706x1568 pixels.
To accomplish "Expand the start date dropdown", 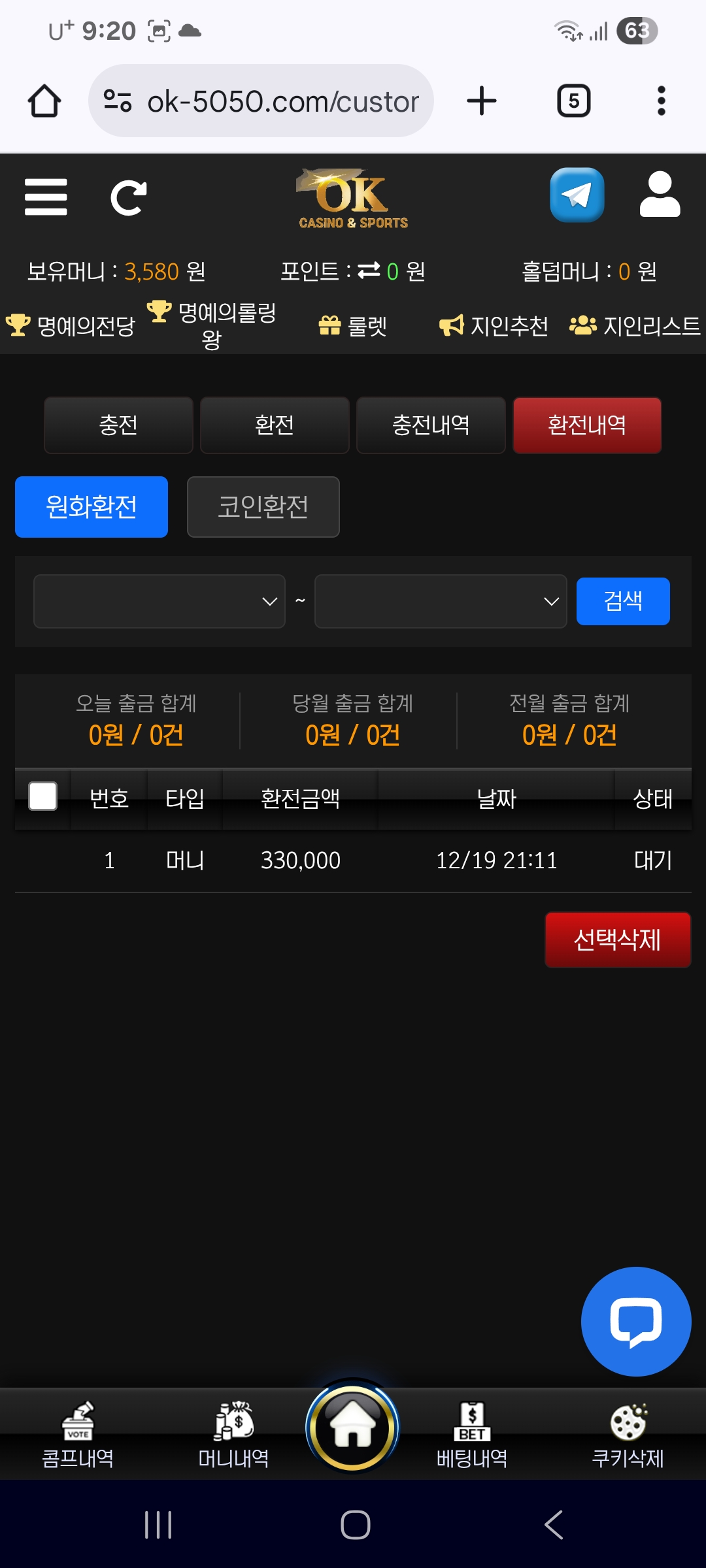I will coord(160,601).
